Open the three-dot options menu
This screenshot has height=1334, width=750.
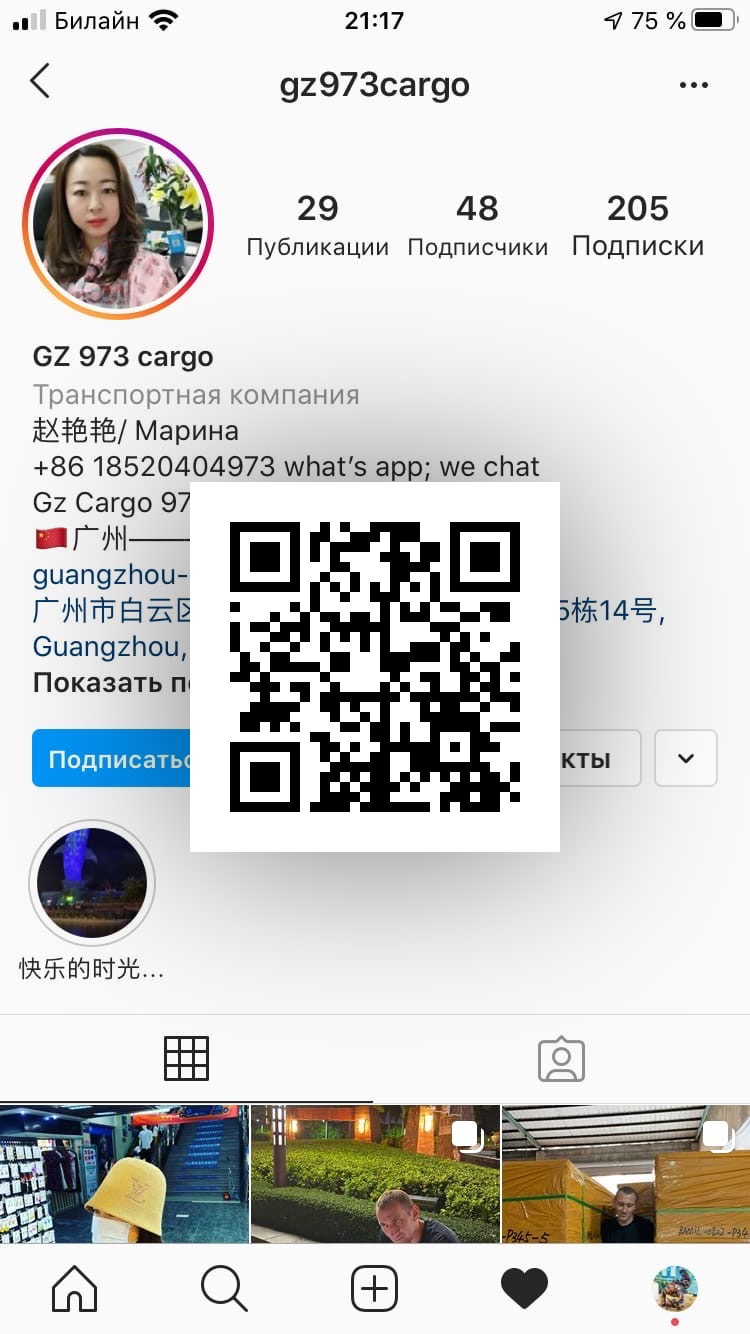pyautogui.click(x=693, y=85)
